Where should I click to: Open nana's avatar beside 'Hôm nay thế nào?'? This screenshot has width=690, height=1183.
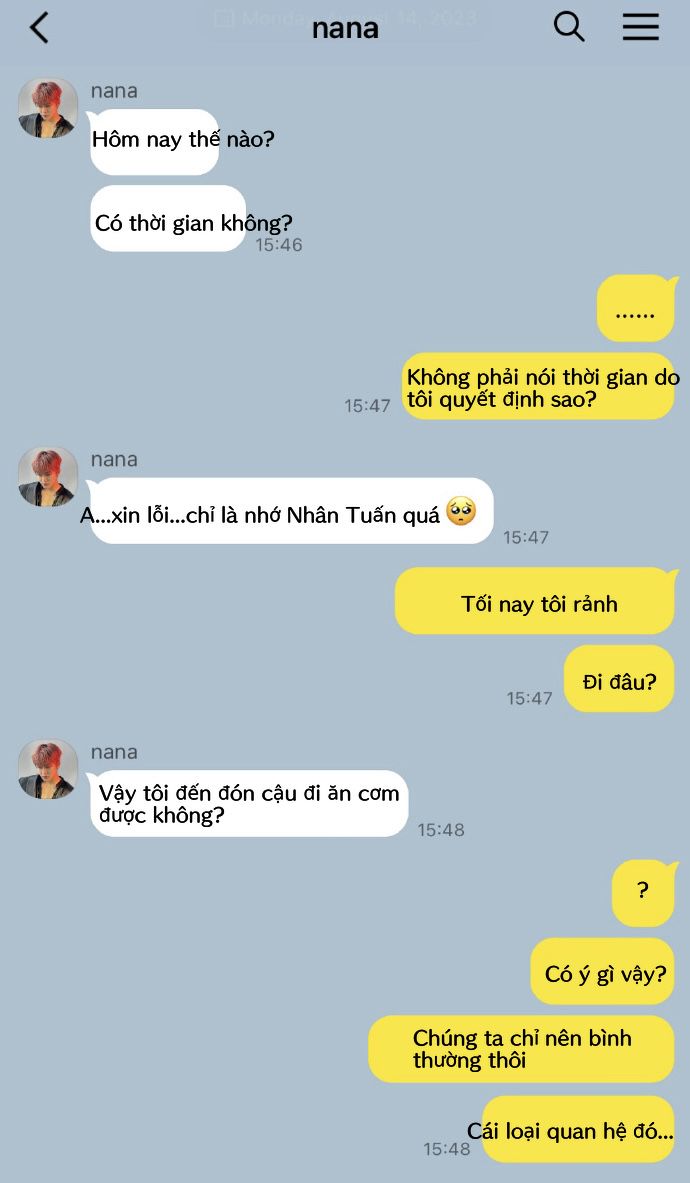[48, 108]
